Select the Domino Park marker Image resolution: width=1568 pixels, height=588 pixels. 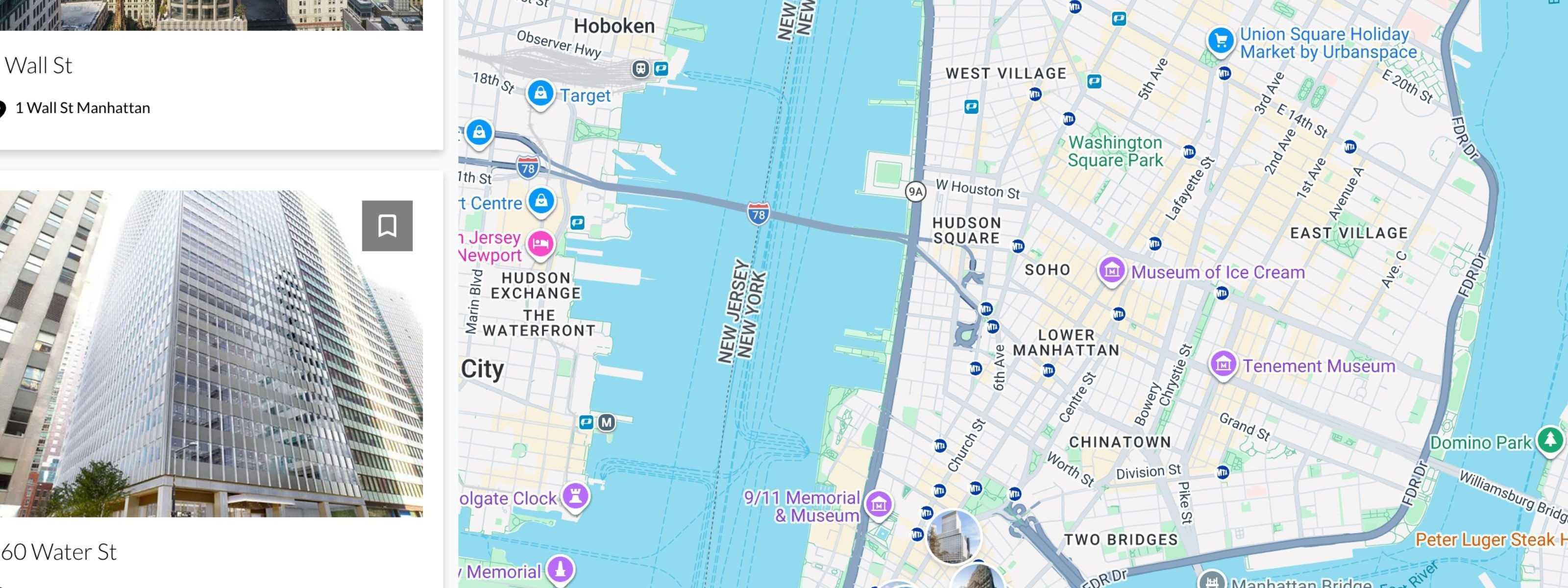(1549, 440)
